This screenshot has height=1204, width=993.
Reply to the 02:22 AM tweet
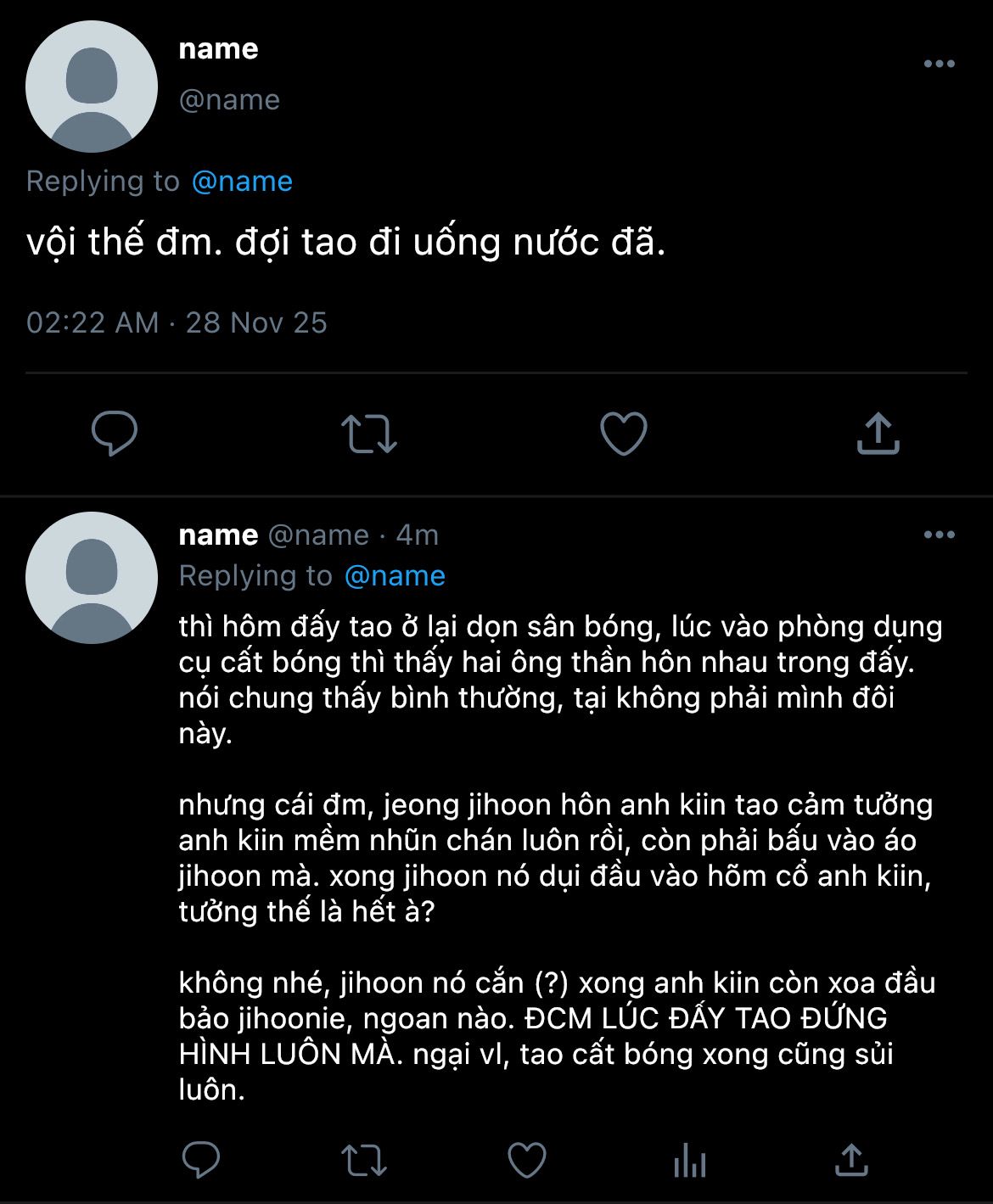115,433
